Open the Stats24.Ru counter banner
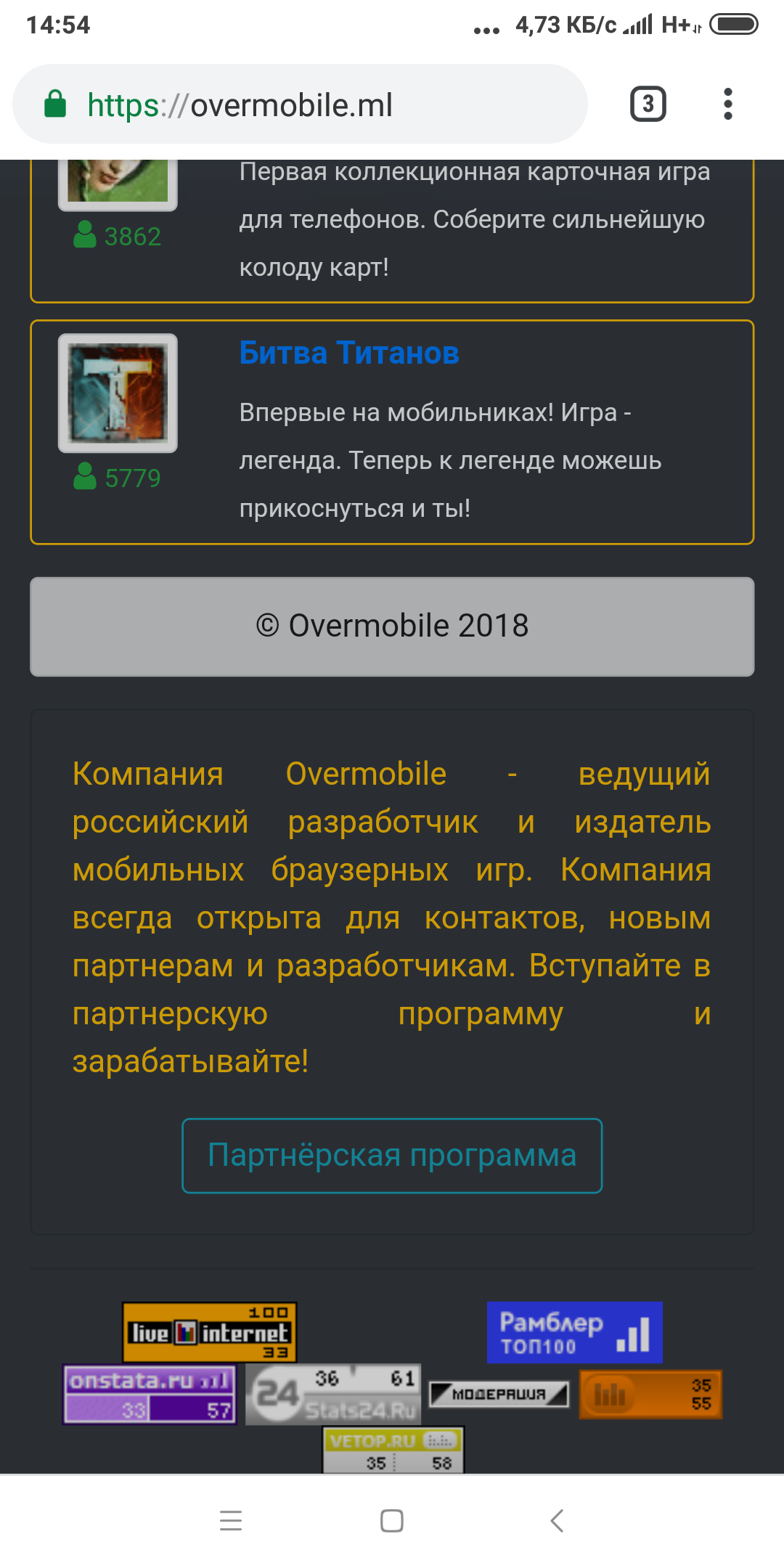784x1568 pixels. (333, 1395)
